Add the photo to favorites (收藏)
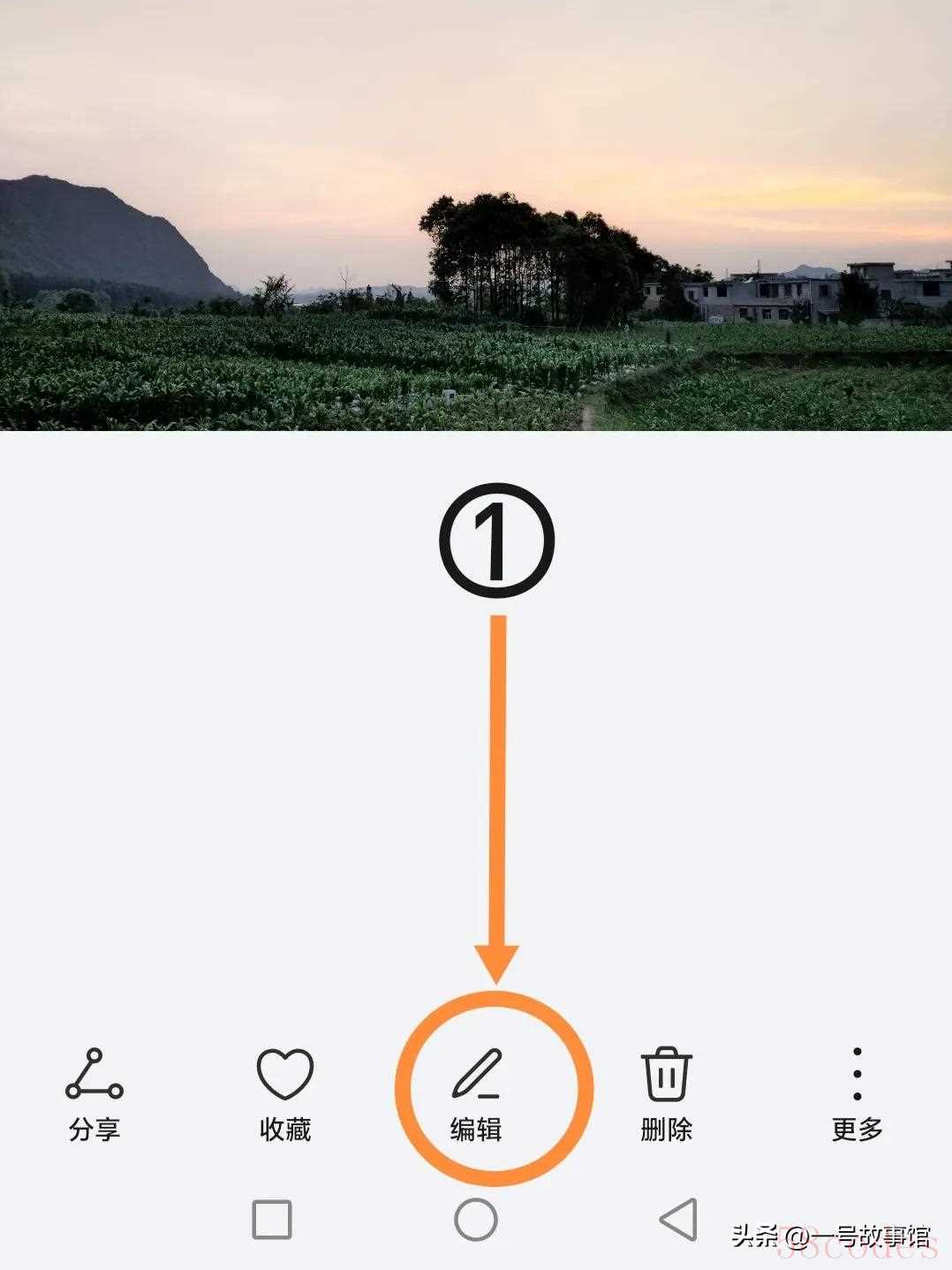952x1270 pixels. pos(284,1092)
